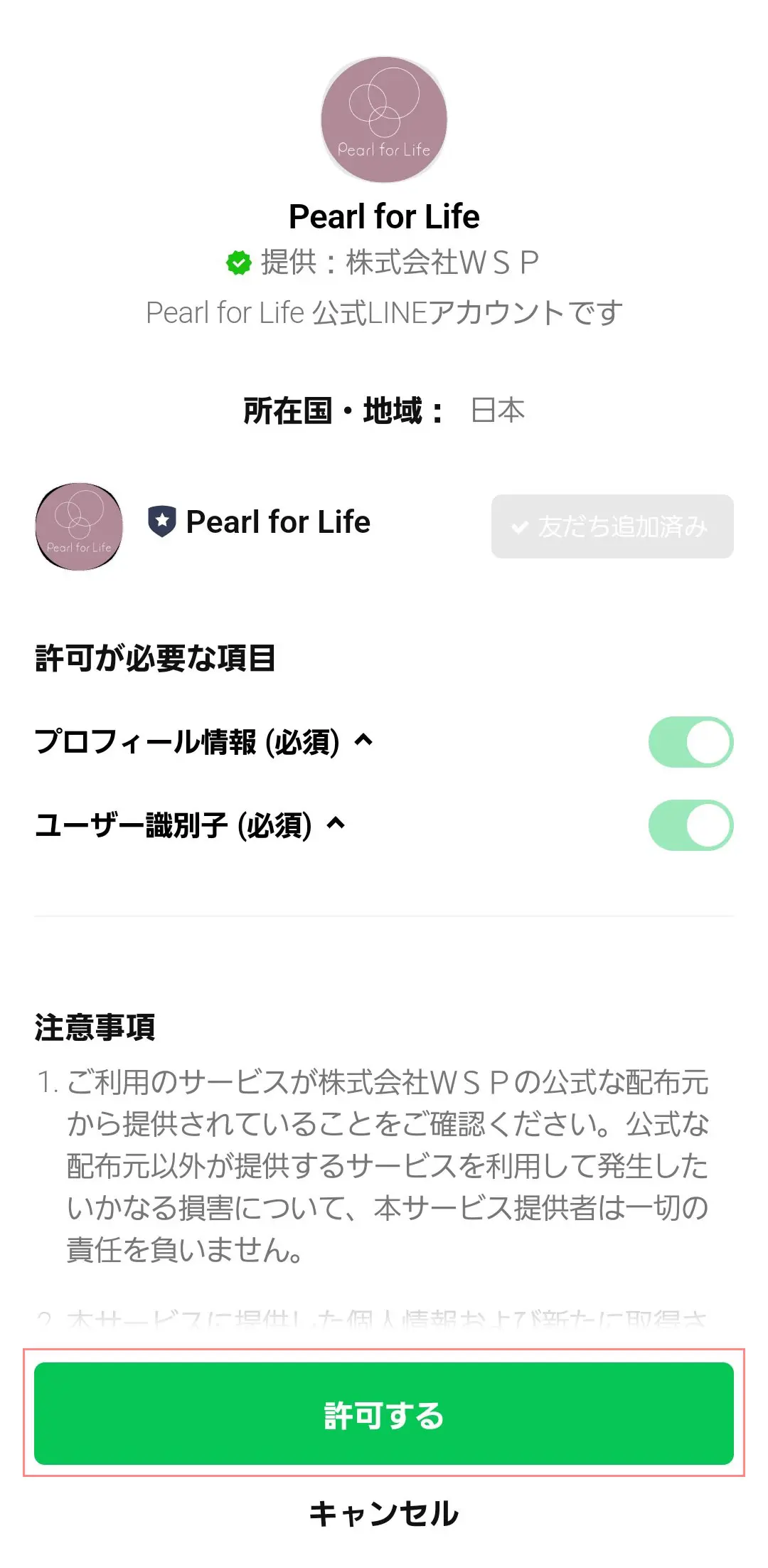Click the checkmark inside 友だち追加済み button

[518, 528]
